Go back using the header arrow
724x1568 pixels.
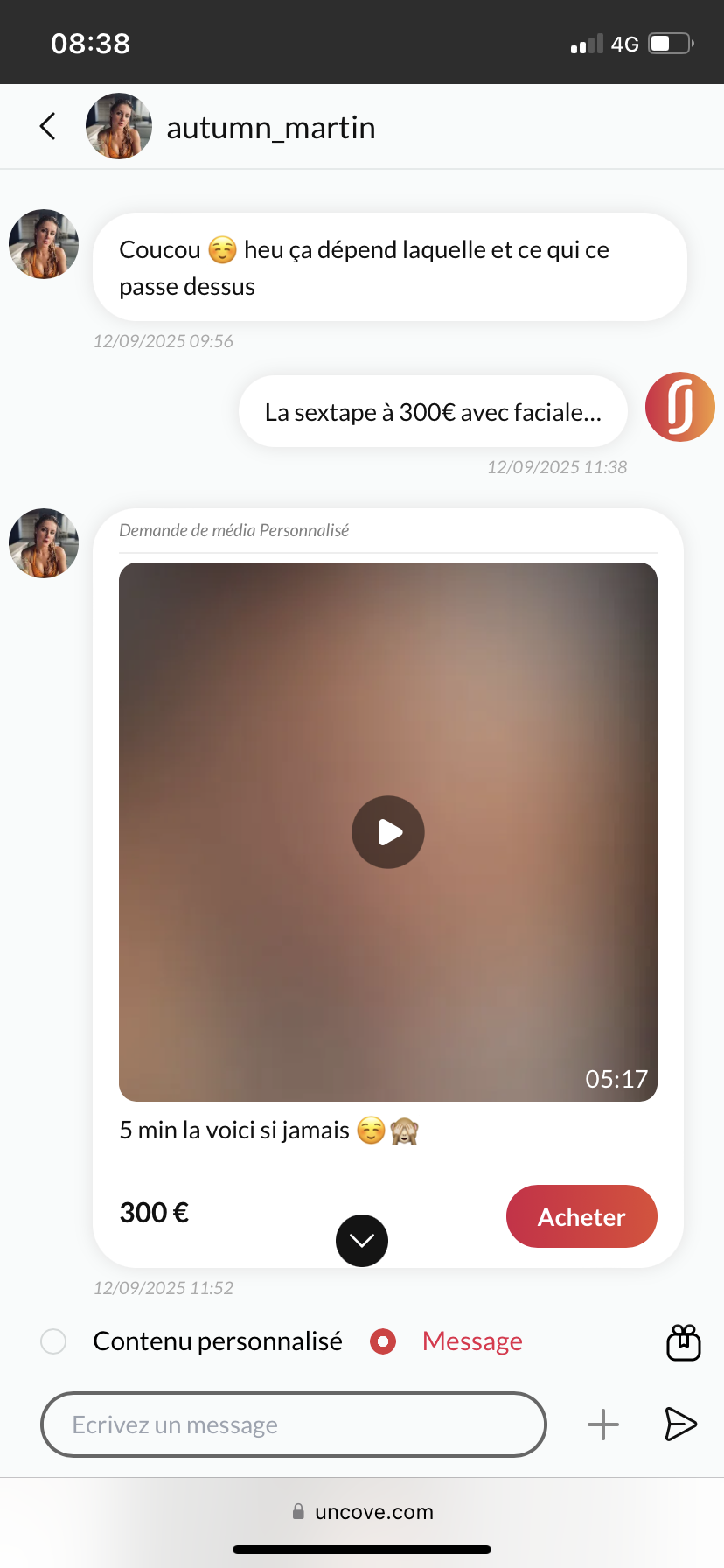pos(48,126)
